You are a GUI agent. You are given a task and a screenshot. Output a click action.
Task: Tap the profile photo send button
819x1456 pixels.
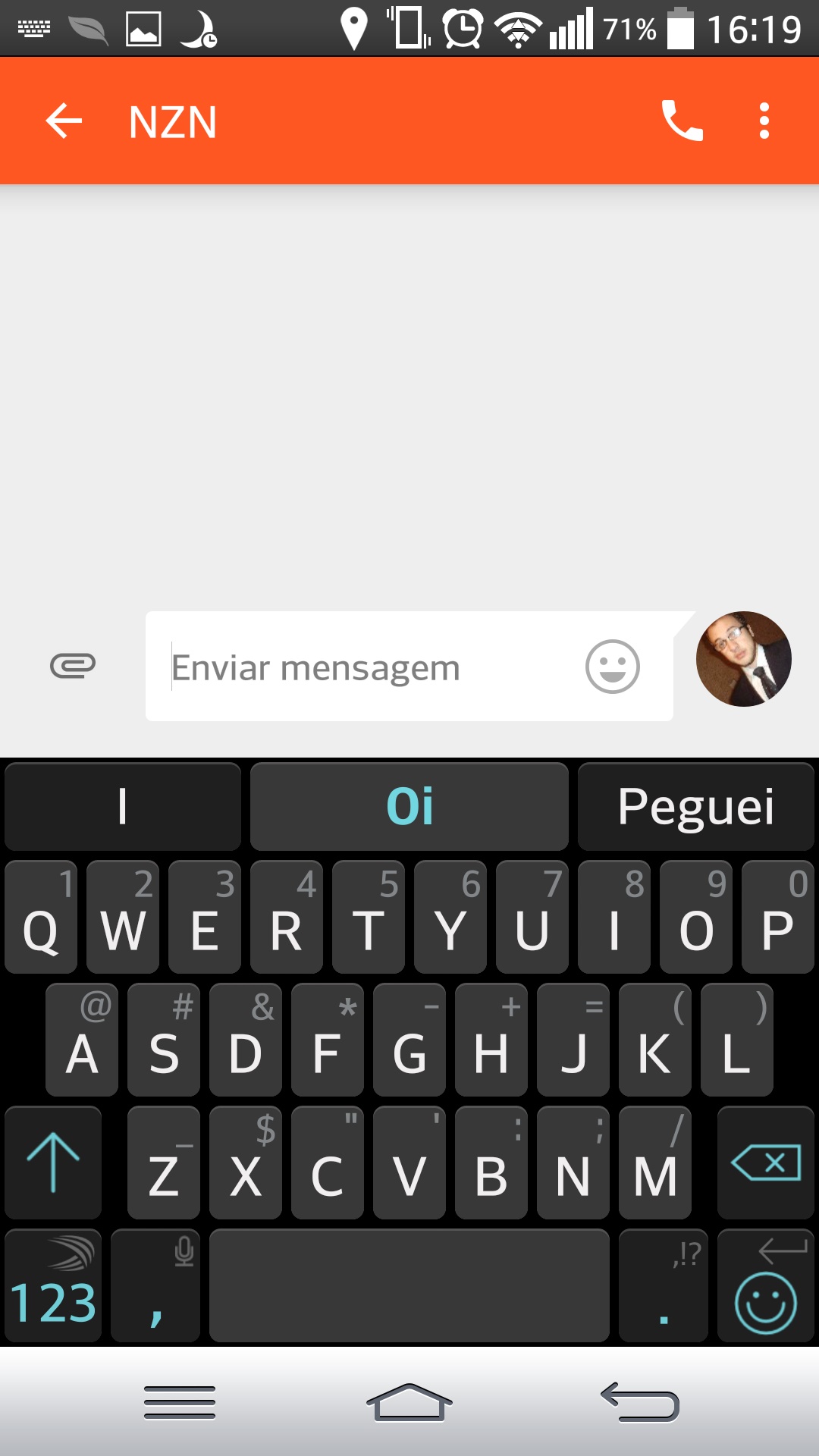[x=743, y=659]
